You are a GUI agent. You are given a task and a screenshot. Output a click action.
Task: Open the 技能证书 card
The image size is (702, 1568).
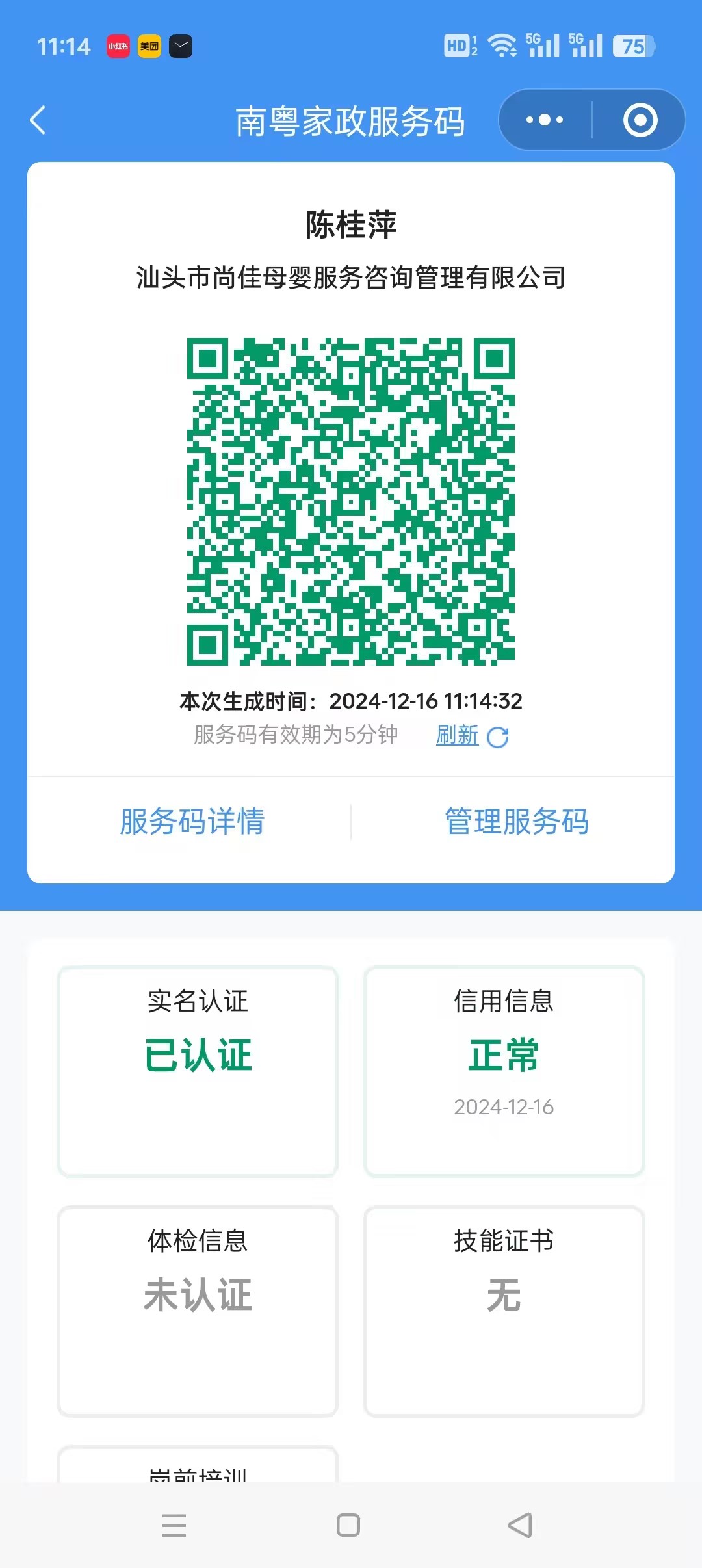(504, 1311)
